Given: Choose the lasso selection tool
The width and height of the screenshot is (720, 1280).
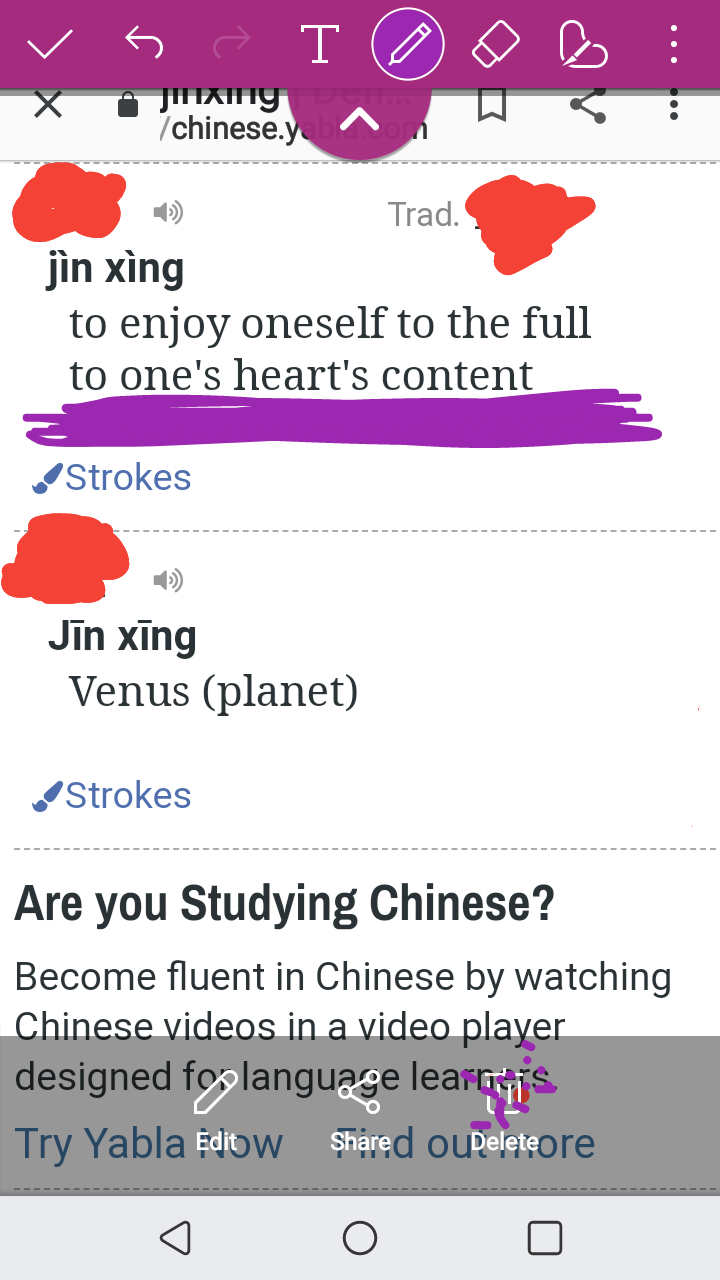Looking at the screenshot, I should [583, 45].
